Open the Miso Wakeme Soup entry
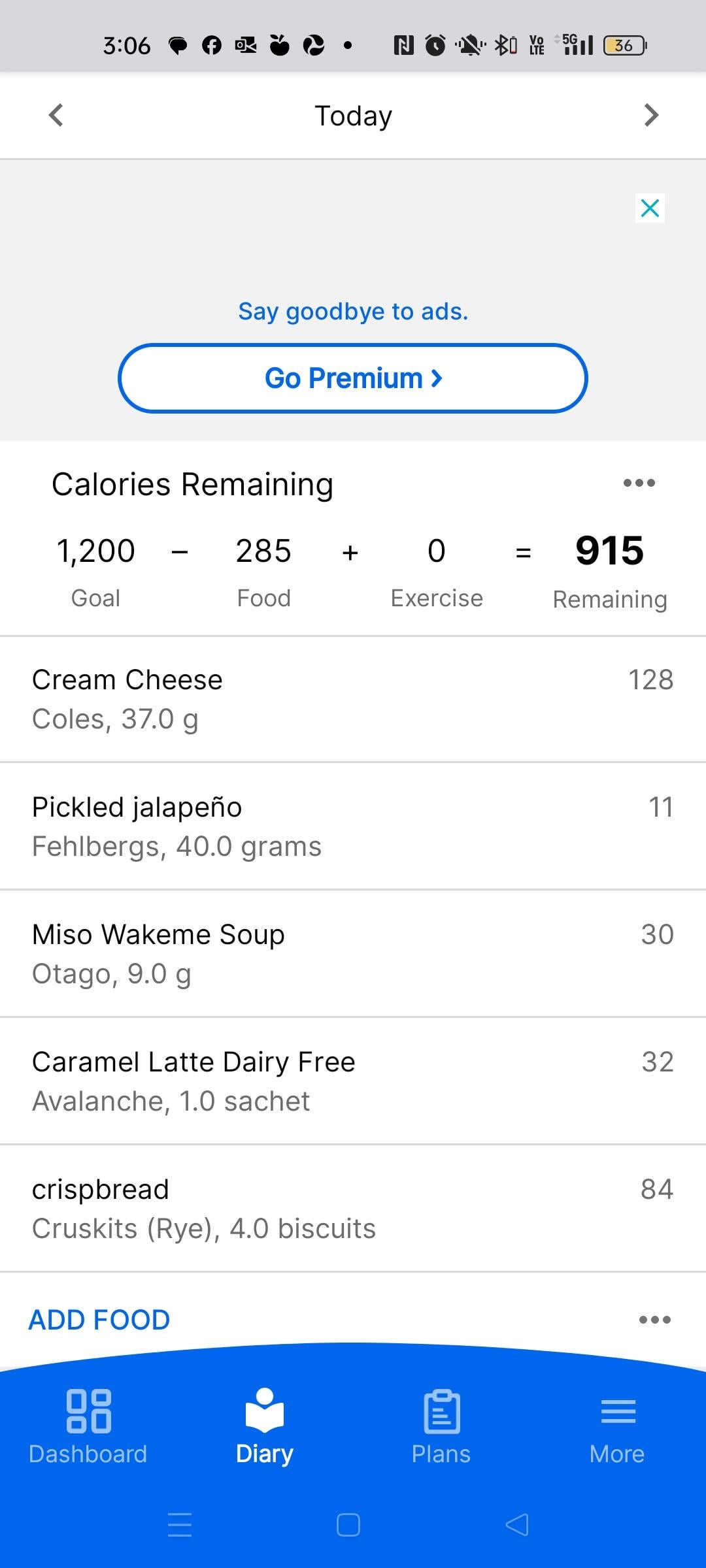The width and height of the screenshot is (706, 1568). tap(353, 954)
